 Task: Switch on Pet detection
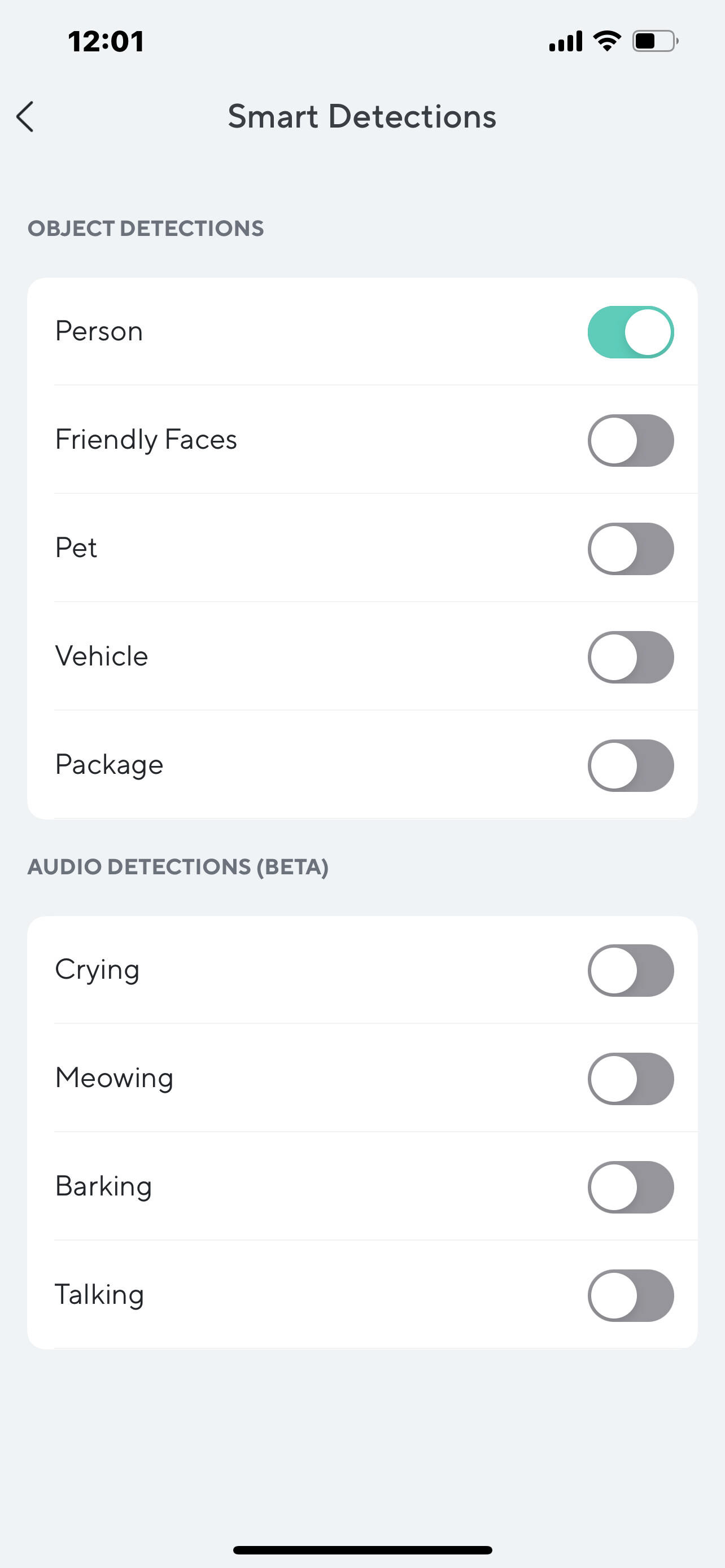tap(630, 549)
